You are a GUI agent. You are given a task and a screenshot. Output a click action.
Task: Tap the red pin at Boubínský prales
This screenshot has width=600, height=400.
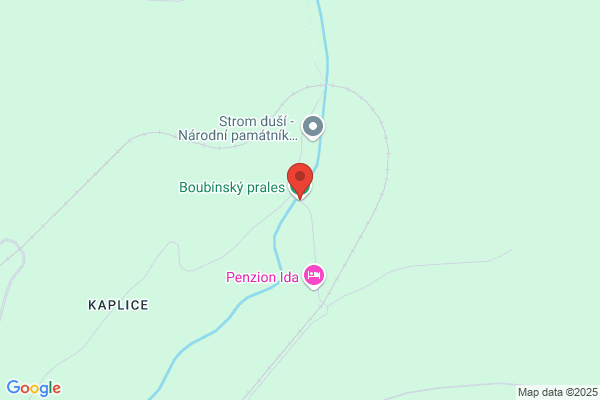coord(300,181)
